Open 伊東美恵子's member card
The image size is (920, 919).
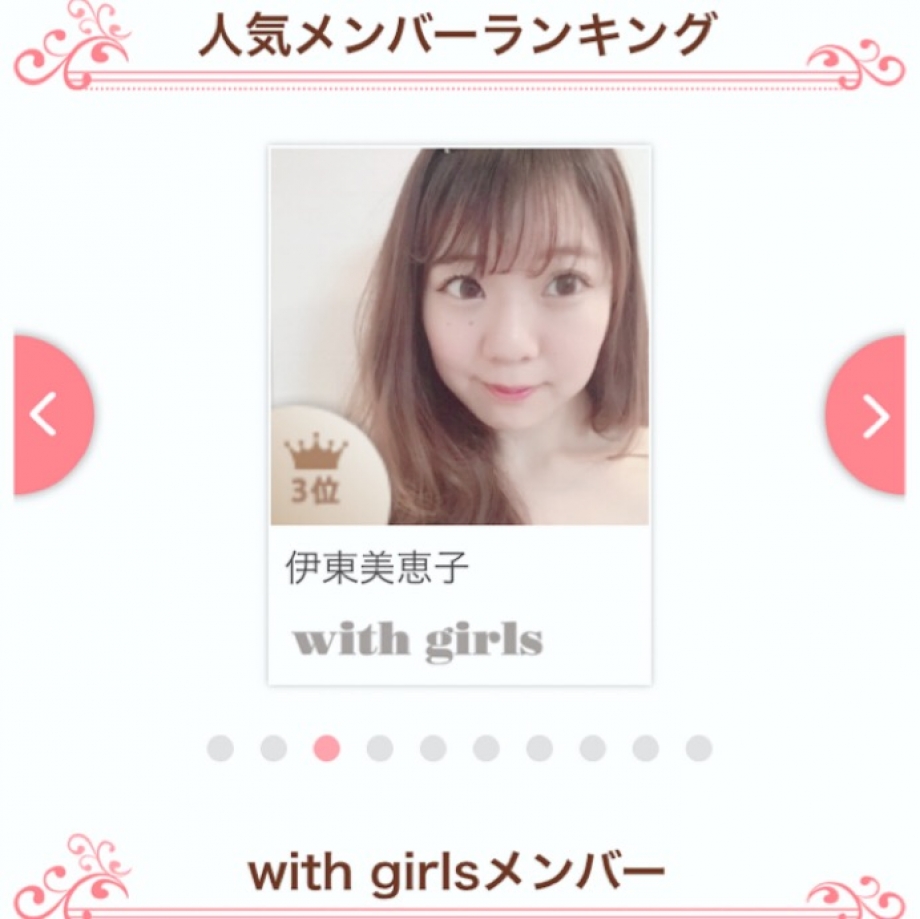point(460,415)
